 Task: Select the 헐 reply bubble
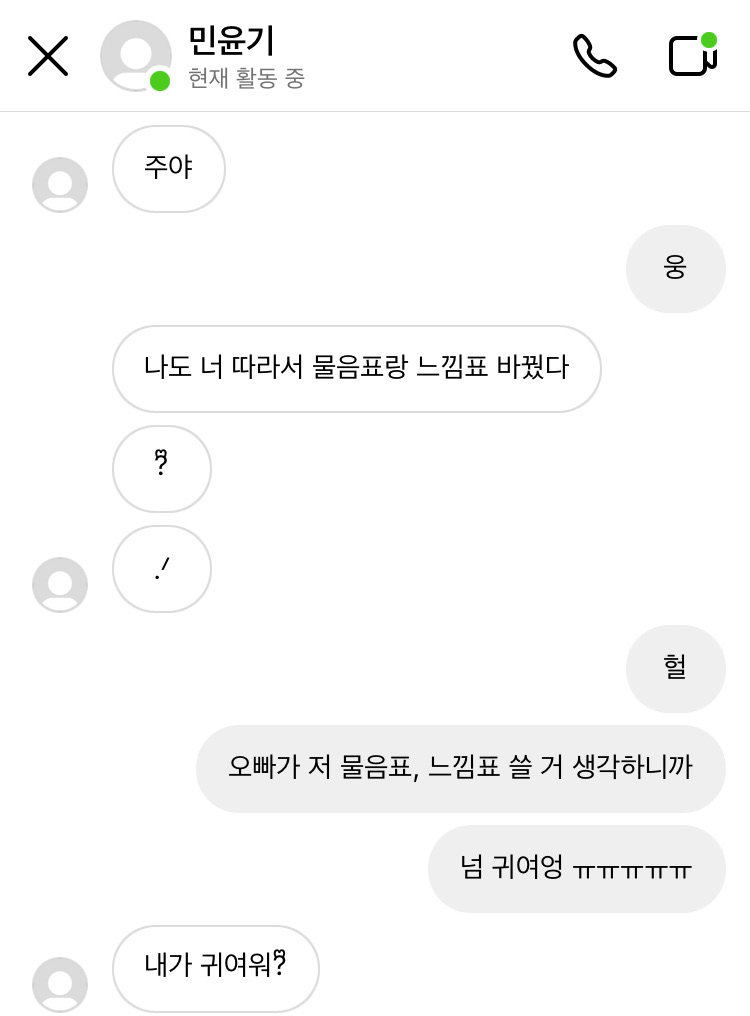676,668
